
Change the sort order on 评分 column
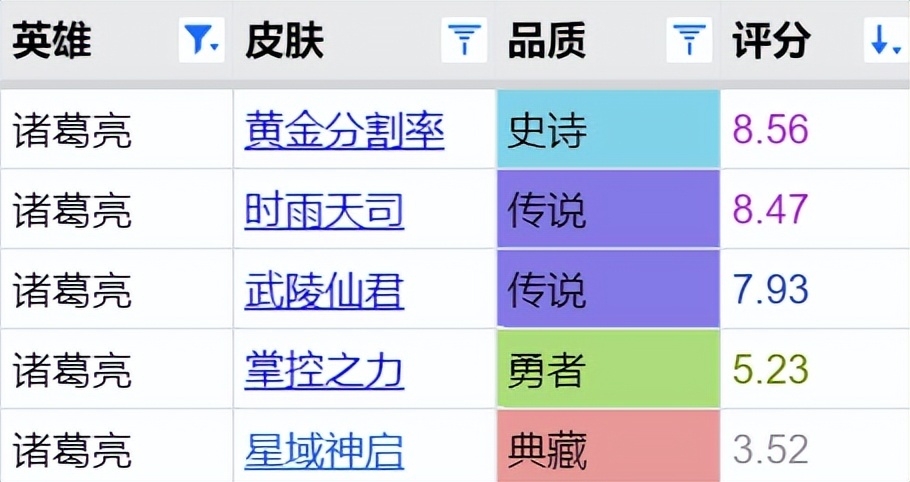[884, 41]
